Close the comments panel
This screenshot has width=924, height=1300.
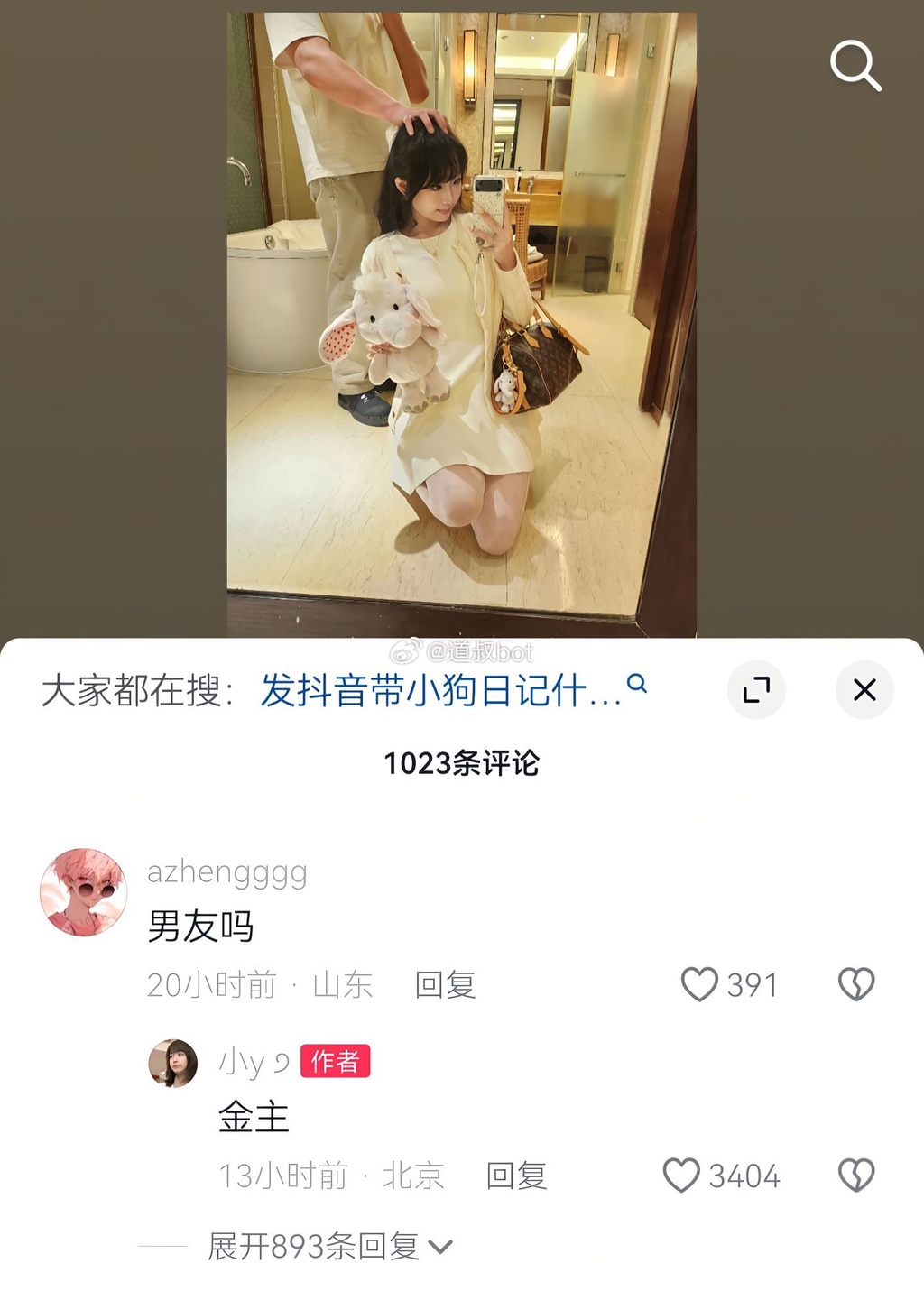864,690
